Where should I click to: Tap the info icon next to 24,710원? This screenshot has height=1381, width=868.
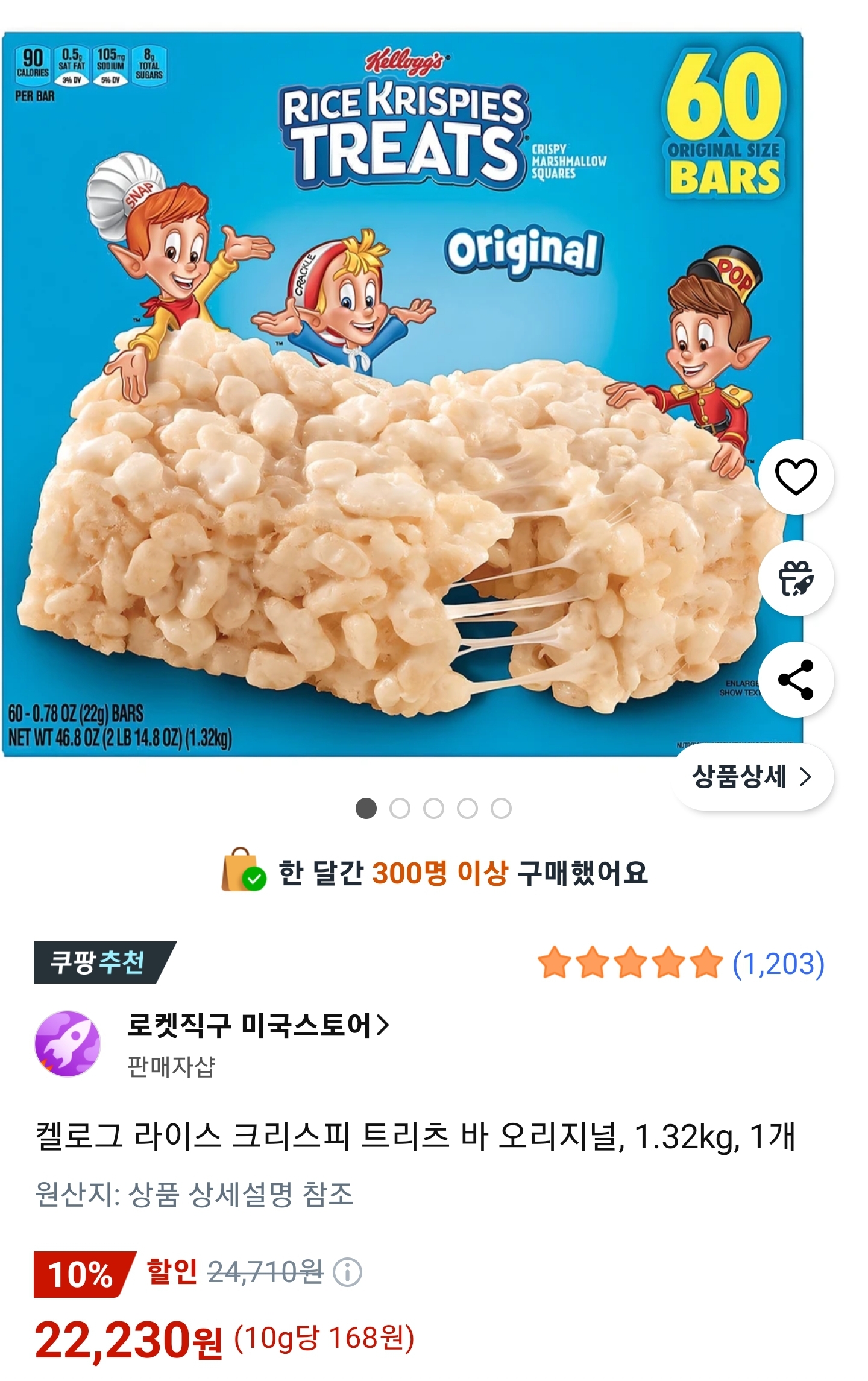click(x=348, y=1272)
